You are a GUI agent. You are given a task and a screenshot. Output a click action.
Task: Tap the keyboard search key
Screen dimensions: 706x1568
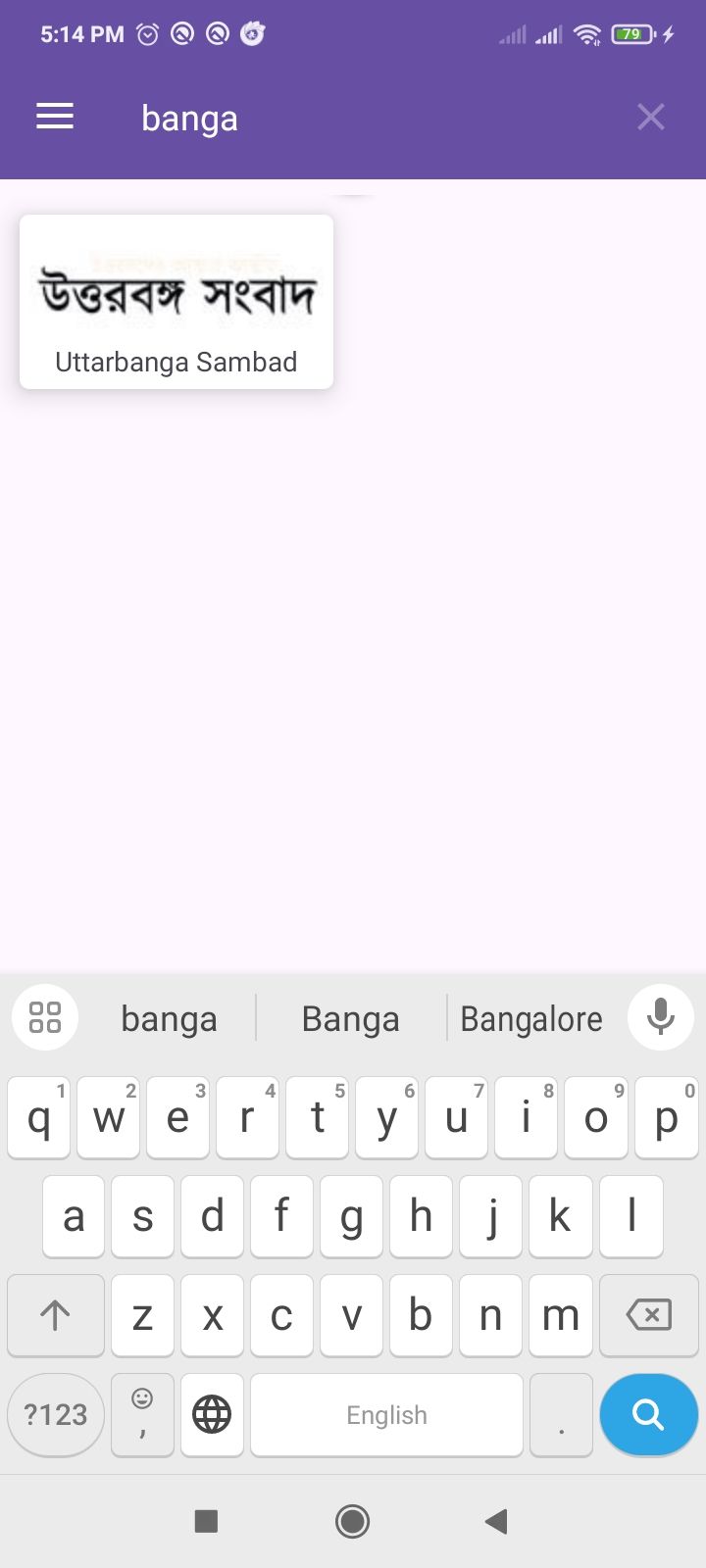coord(648,1415)
